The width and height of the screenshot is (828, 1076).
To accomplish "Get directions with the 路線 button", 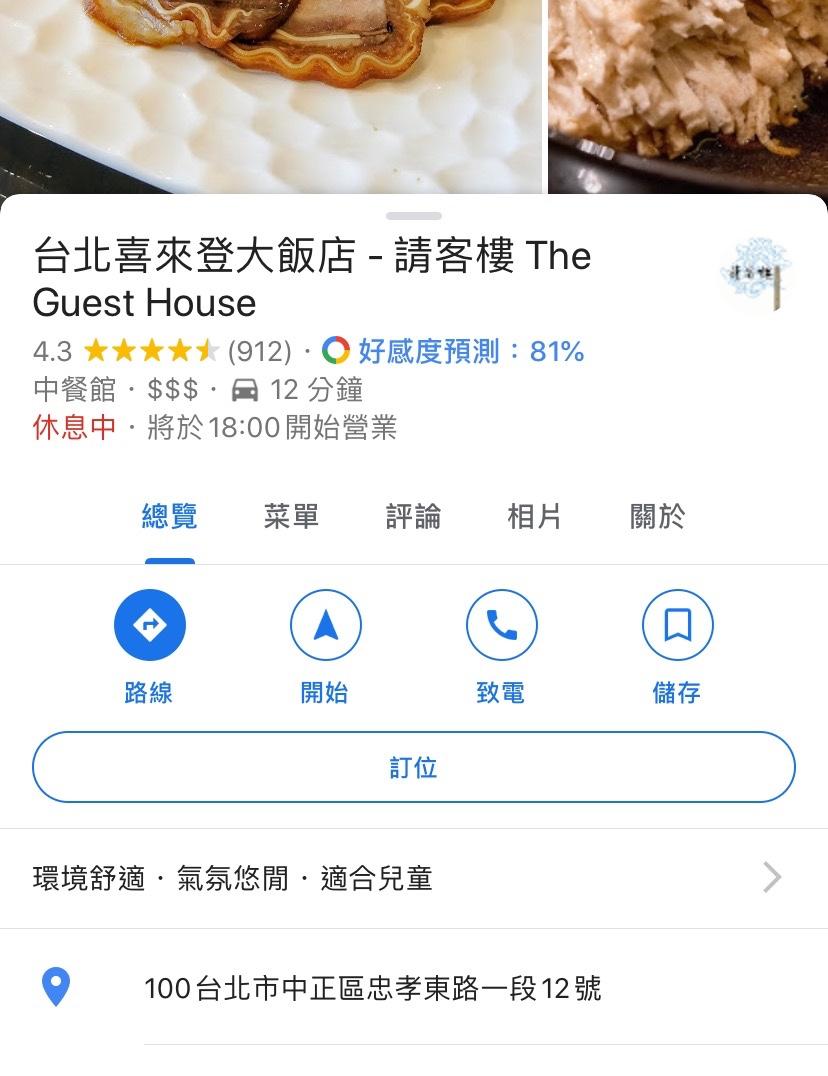I will click(150, 626).
